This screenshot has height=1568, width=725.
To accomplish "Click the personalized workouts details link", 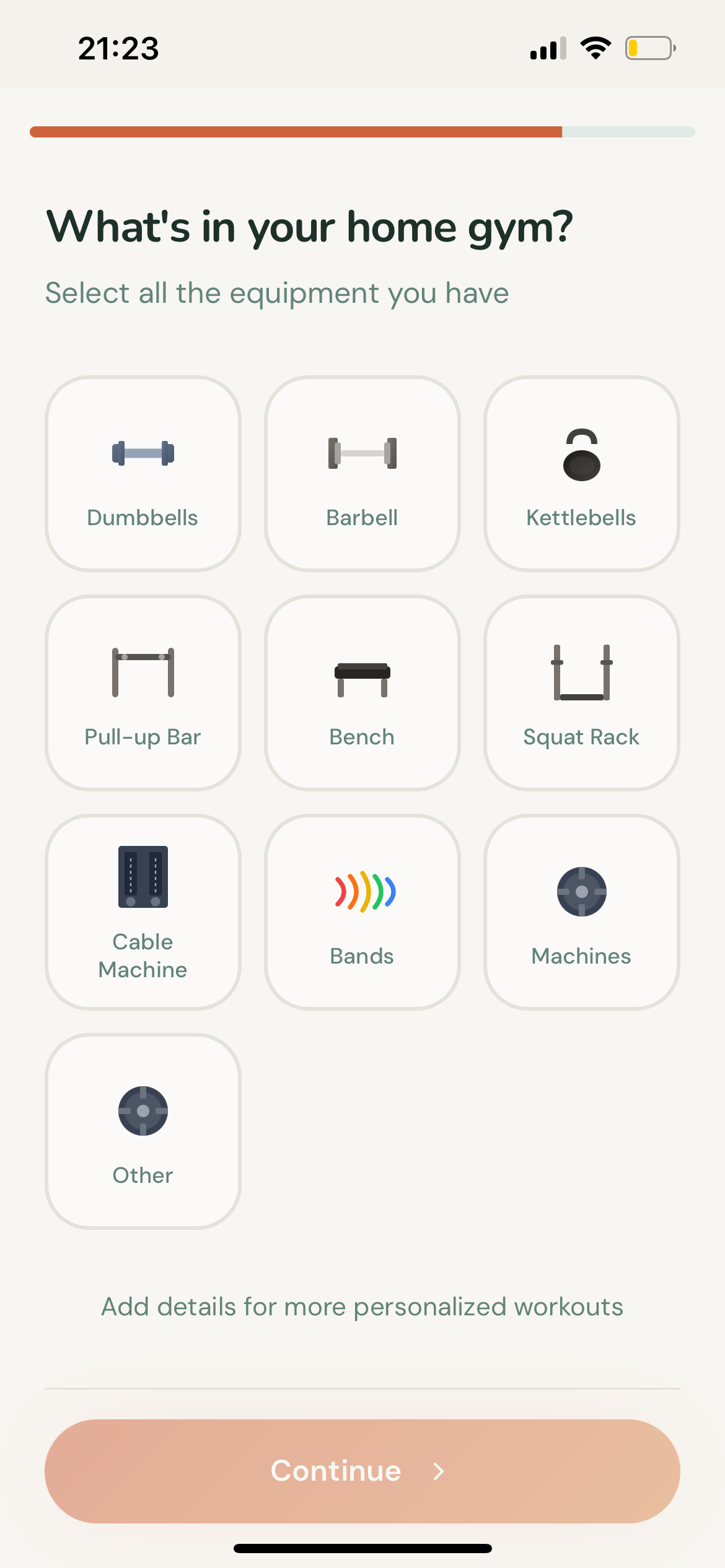I will 362,1307.
